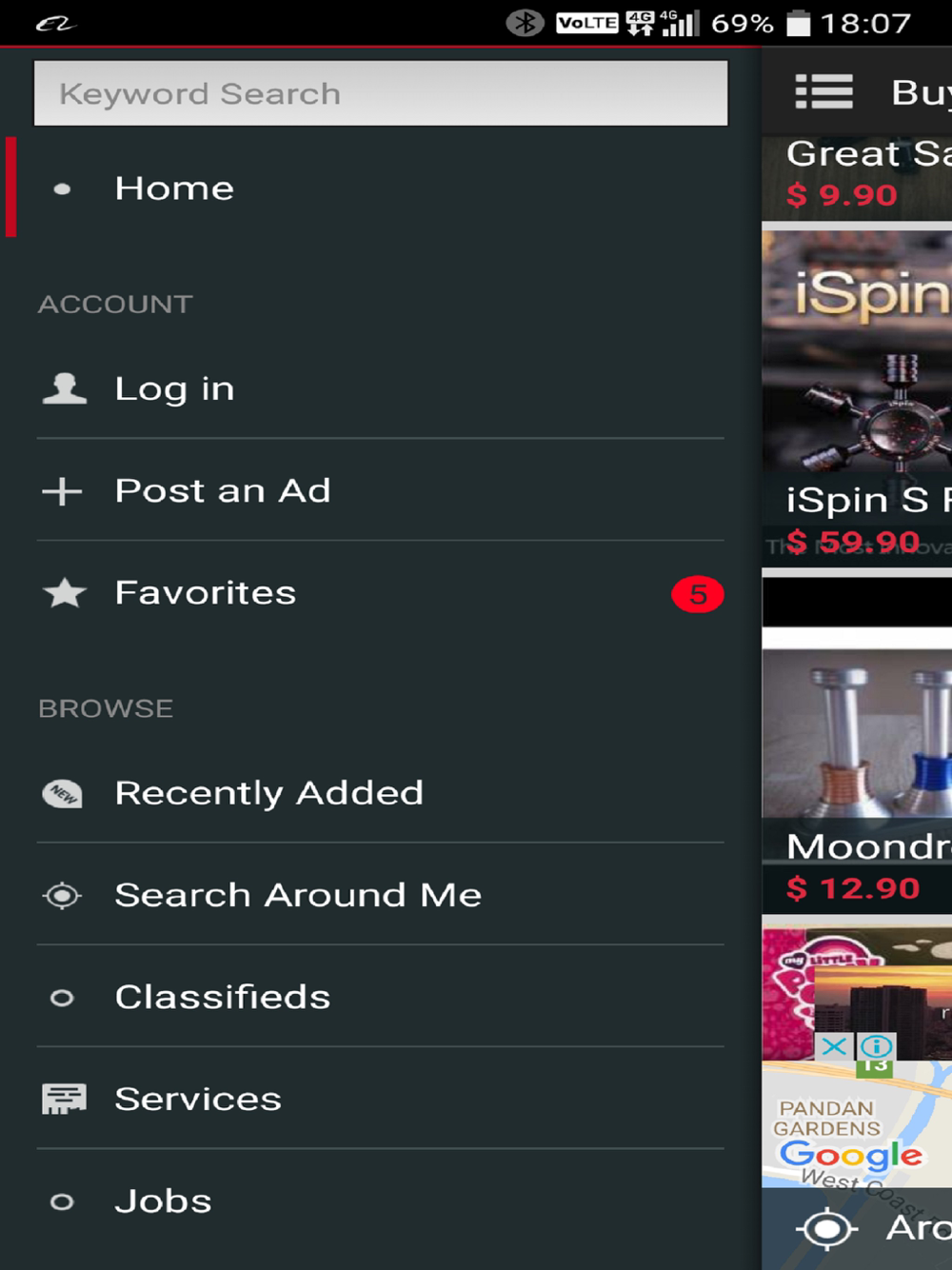Tap the list menu icon to close drawer
This screenshot has height=1270, width=952.
pos(824,92)
